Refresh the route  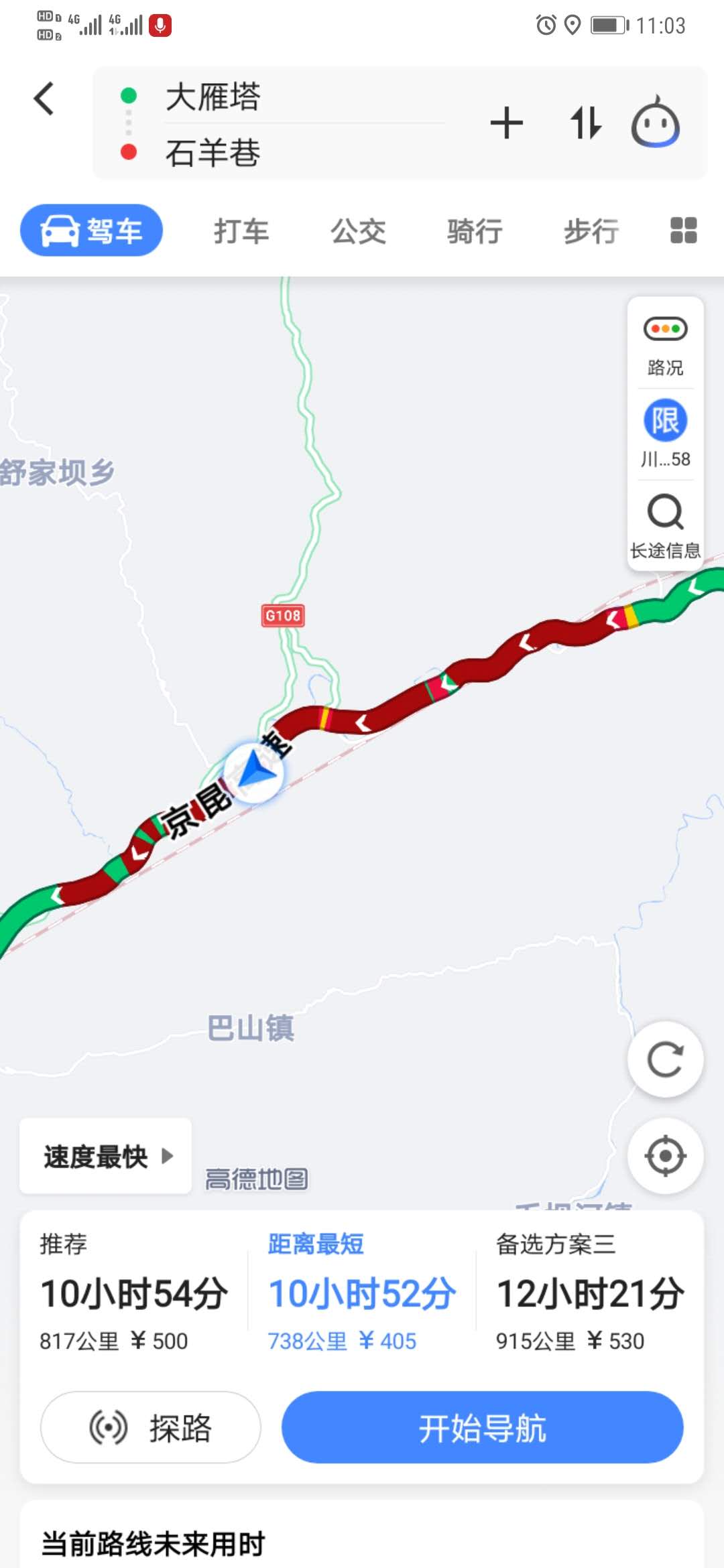(x=665, y=1059)
